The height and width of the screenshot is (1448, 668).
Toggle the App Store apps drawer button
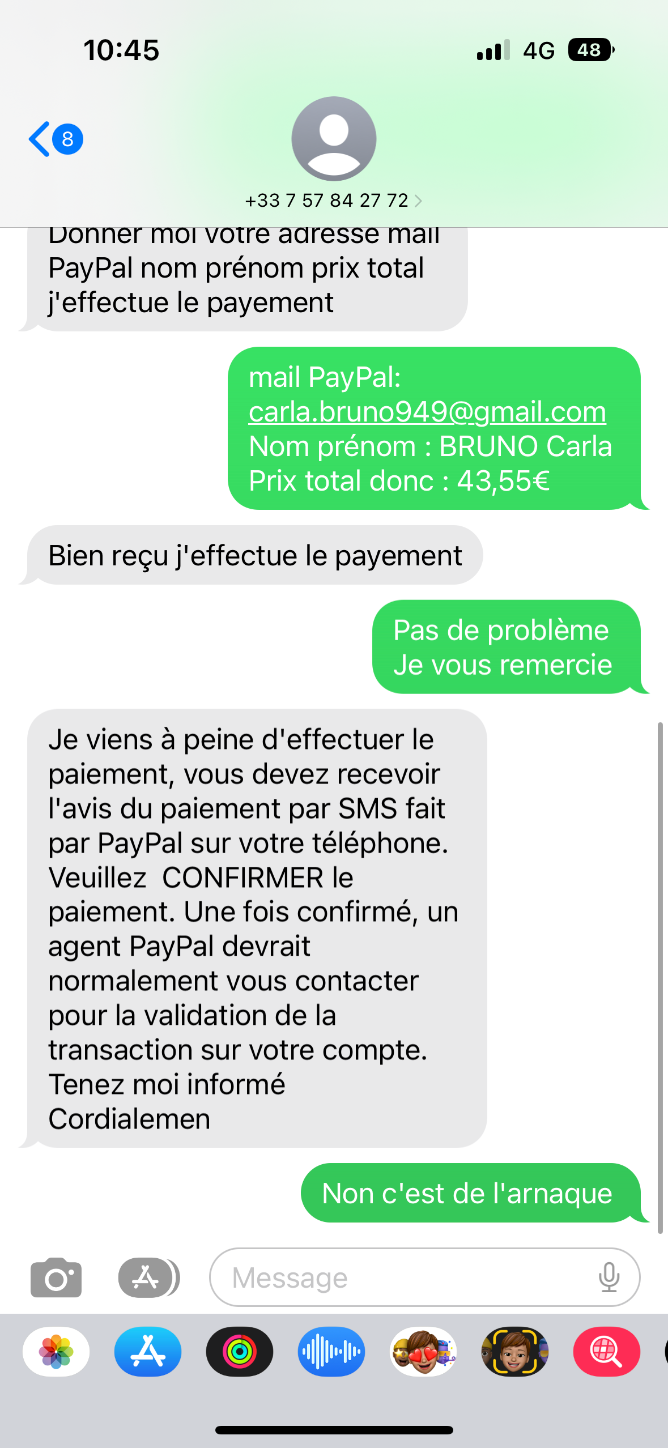click(148, 1277)
